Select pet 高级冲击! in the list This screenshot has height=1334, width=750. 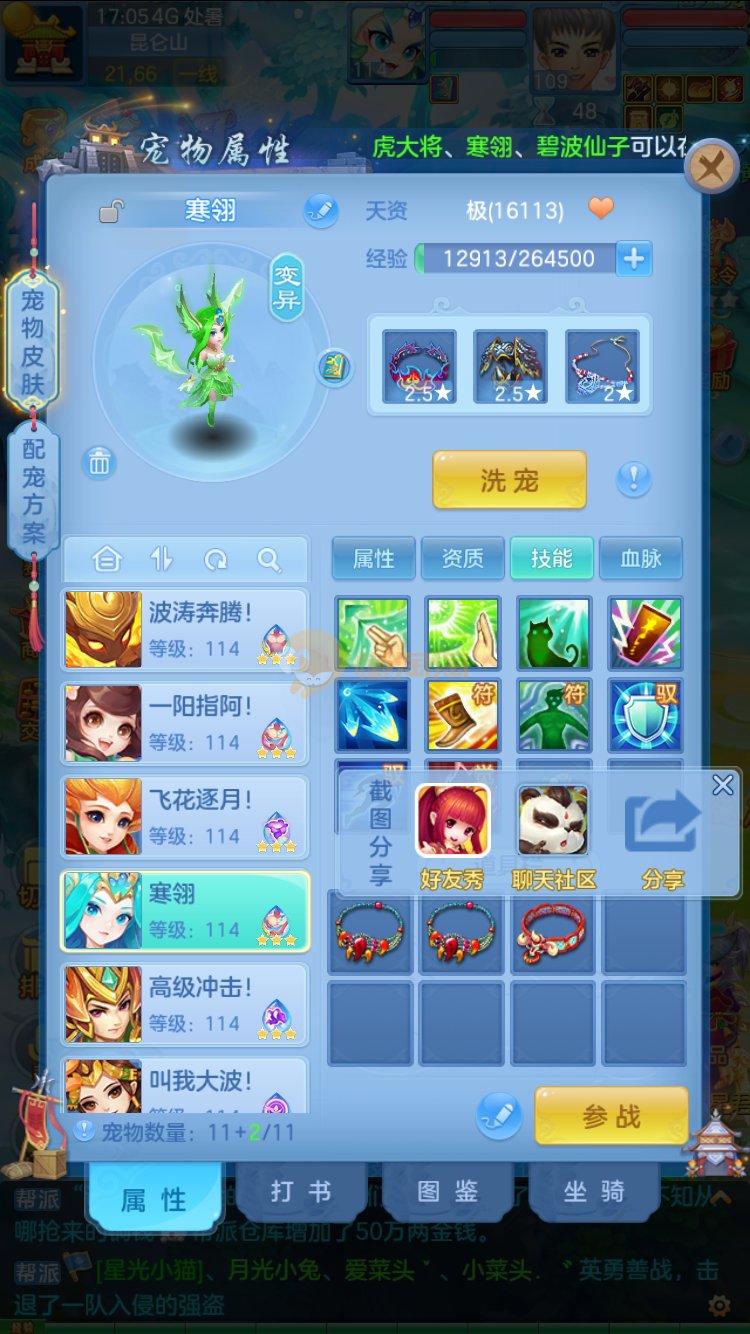(x=186, y=1005)
